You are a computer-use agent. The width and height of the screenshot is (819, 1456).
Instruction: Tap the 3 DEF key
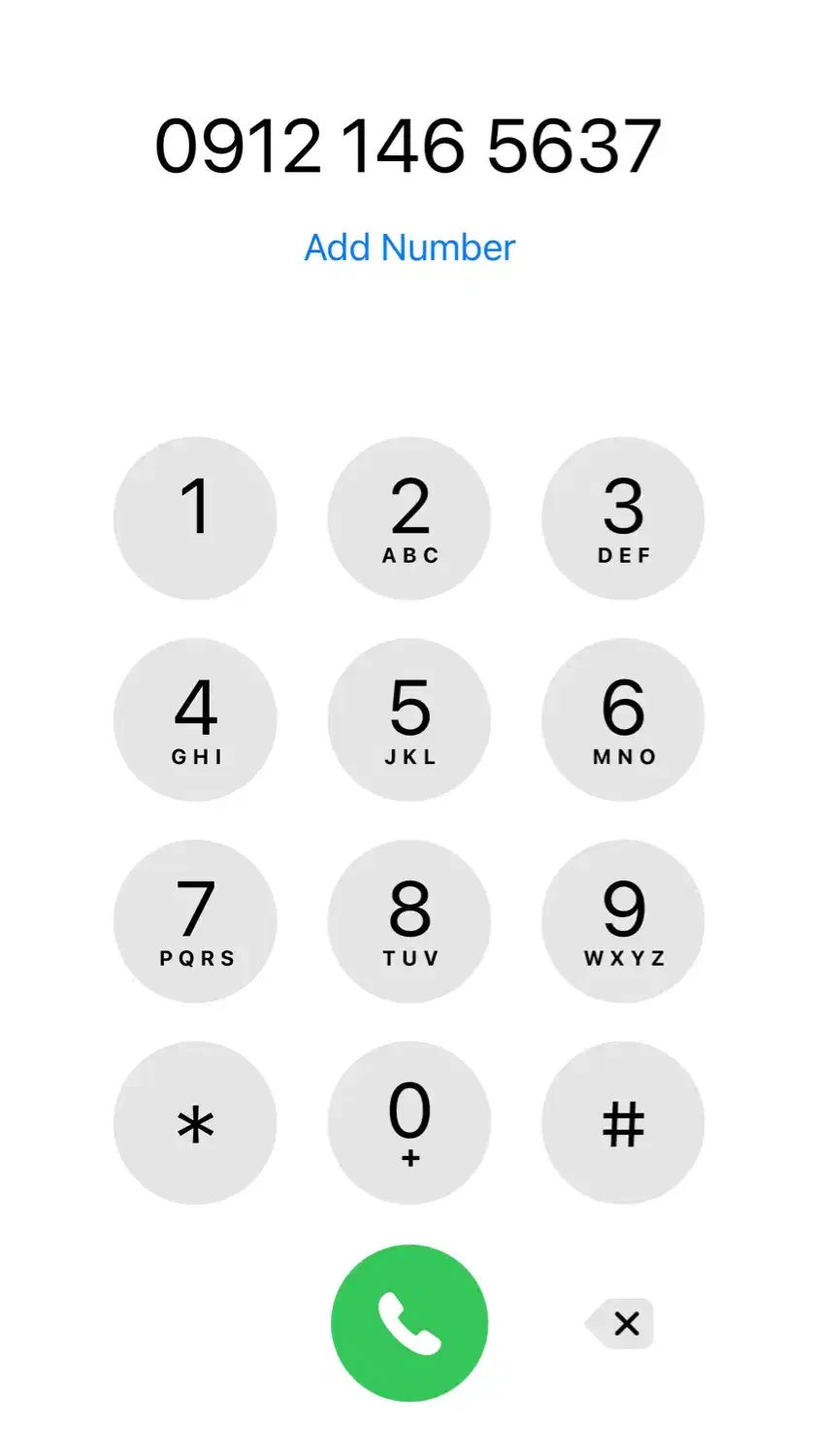click(623, 518)
